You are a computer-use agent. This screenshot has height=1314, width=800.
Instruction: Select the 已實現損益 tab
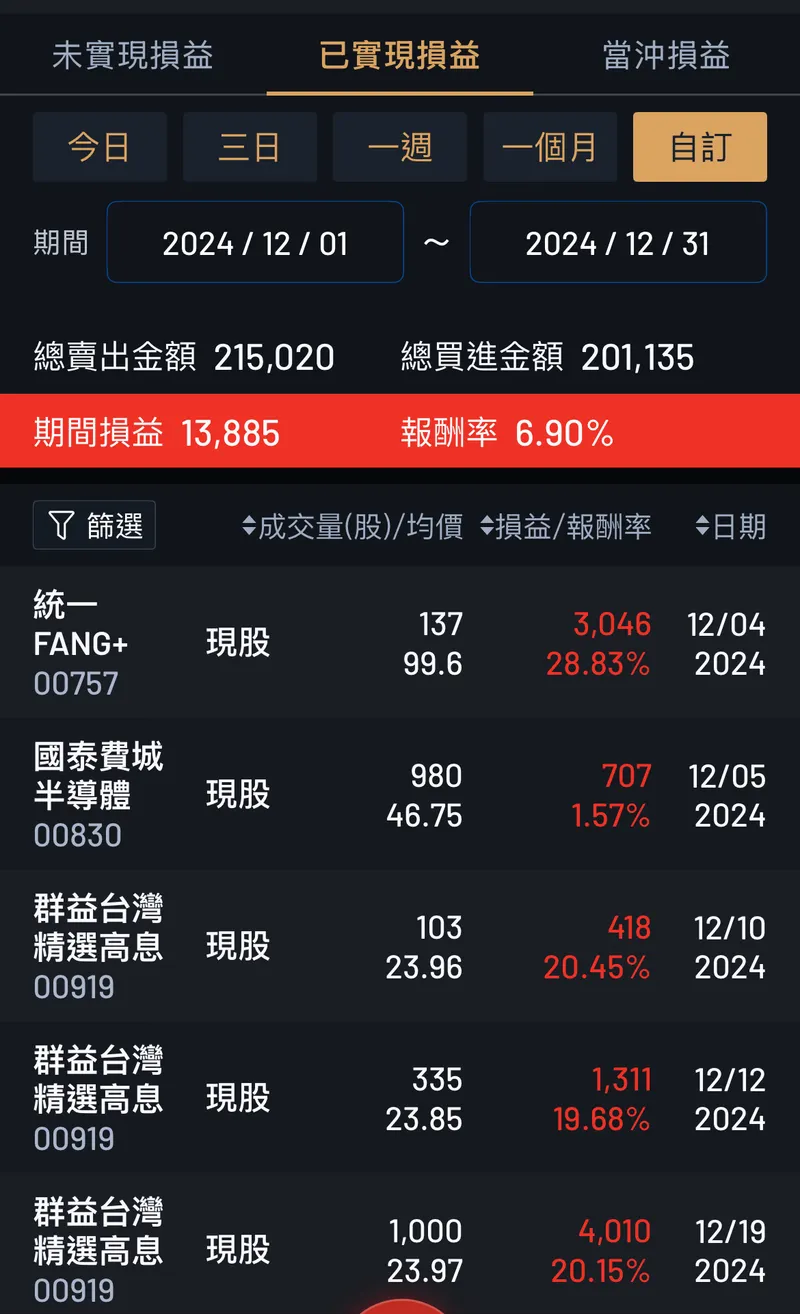tap(399, 55)
